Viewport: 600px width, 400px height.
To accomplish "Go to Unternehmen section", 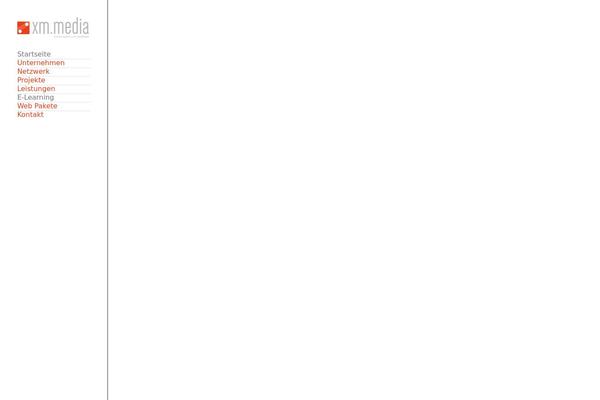I will (40, 63).
